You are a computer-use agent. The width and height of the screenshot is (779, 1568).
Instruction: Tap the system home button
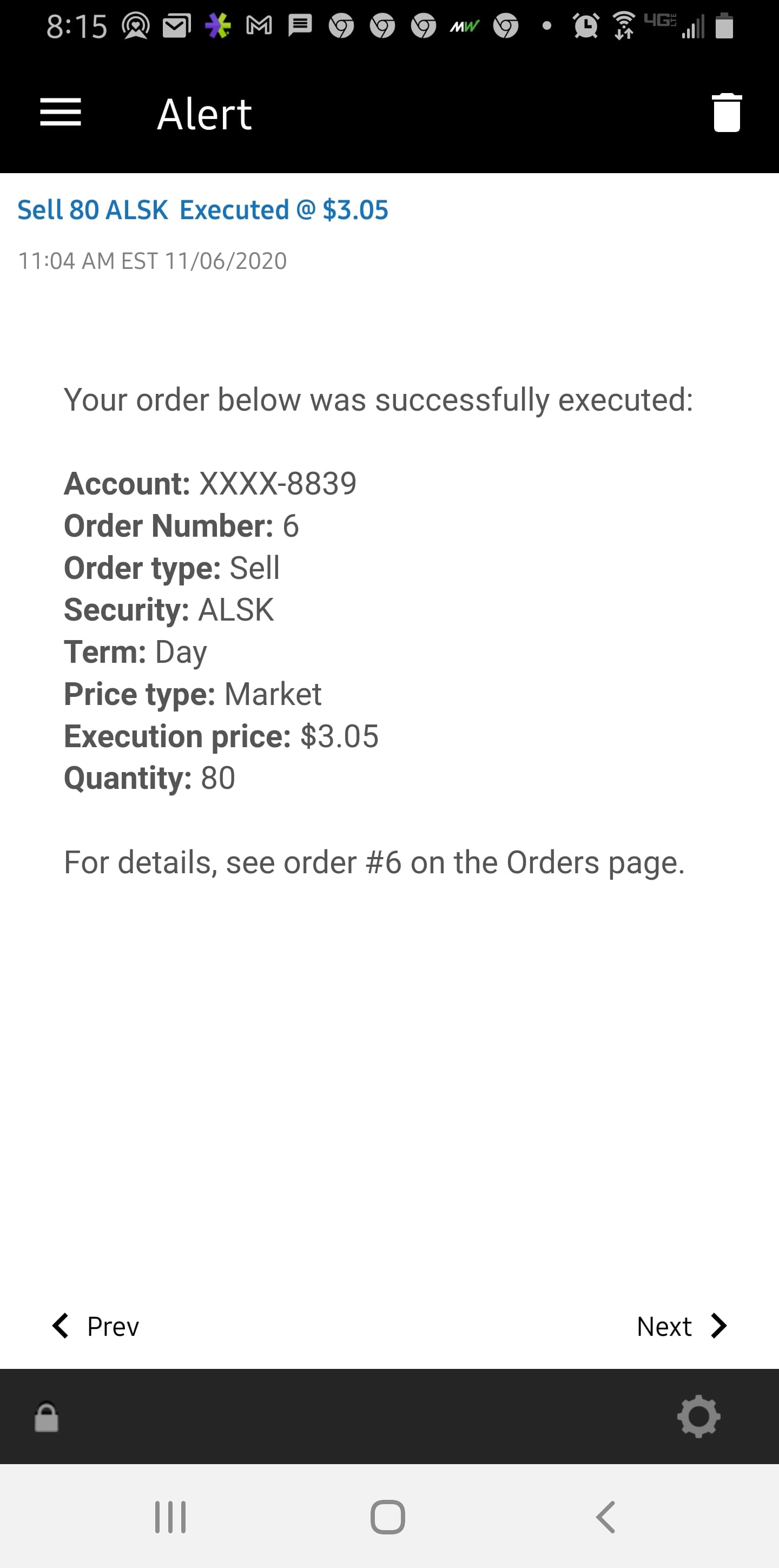pyautogui.click(x=388, y=1517)
